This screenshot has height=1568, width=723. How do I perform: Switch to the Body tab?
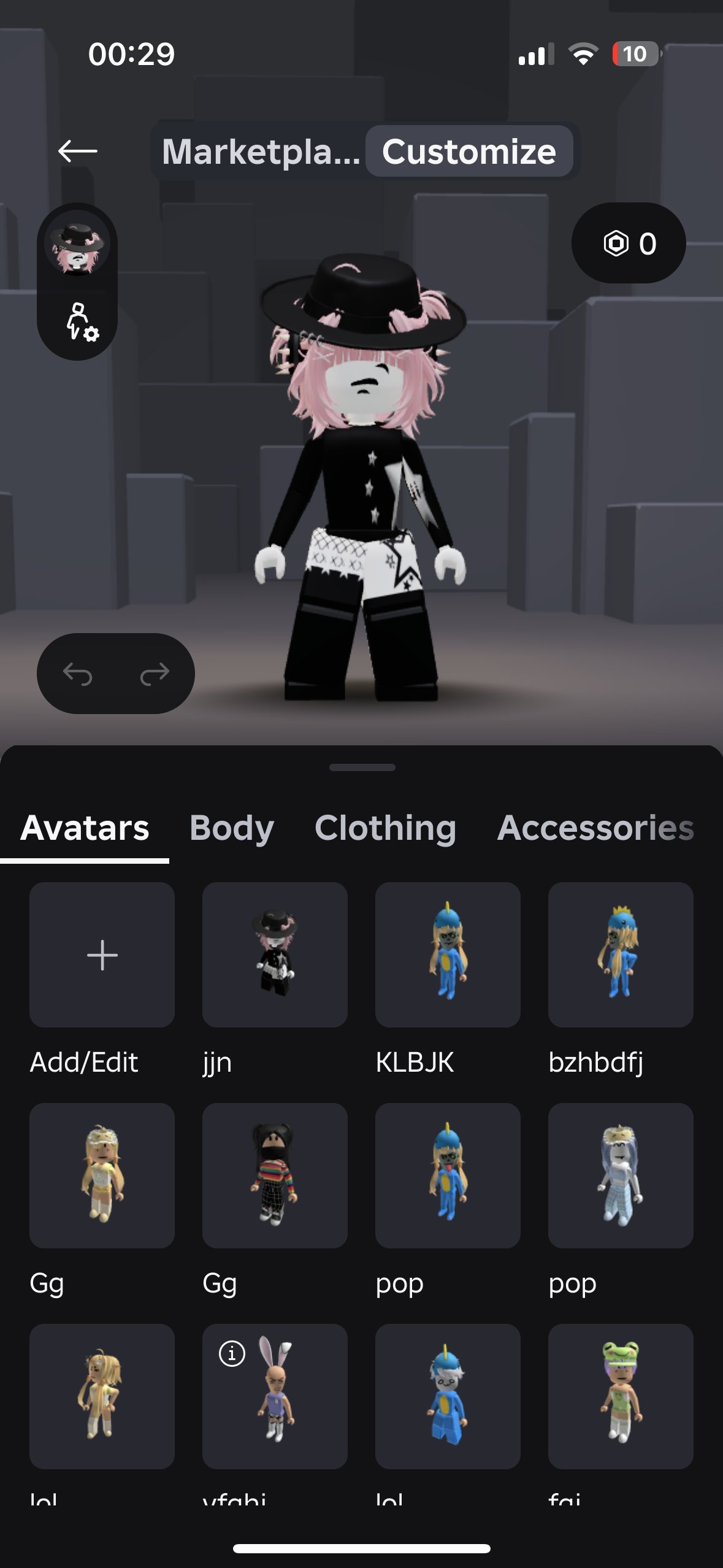point(232,828)
